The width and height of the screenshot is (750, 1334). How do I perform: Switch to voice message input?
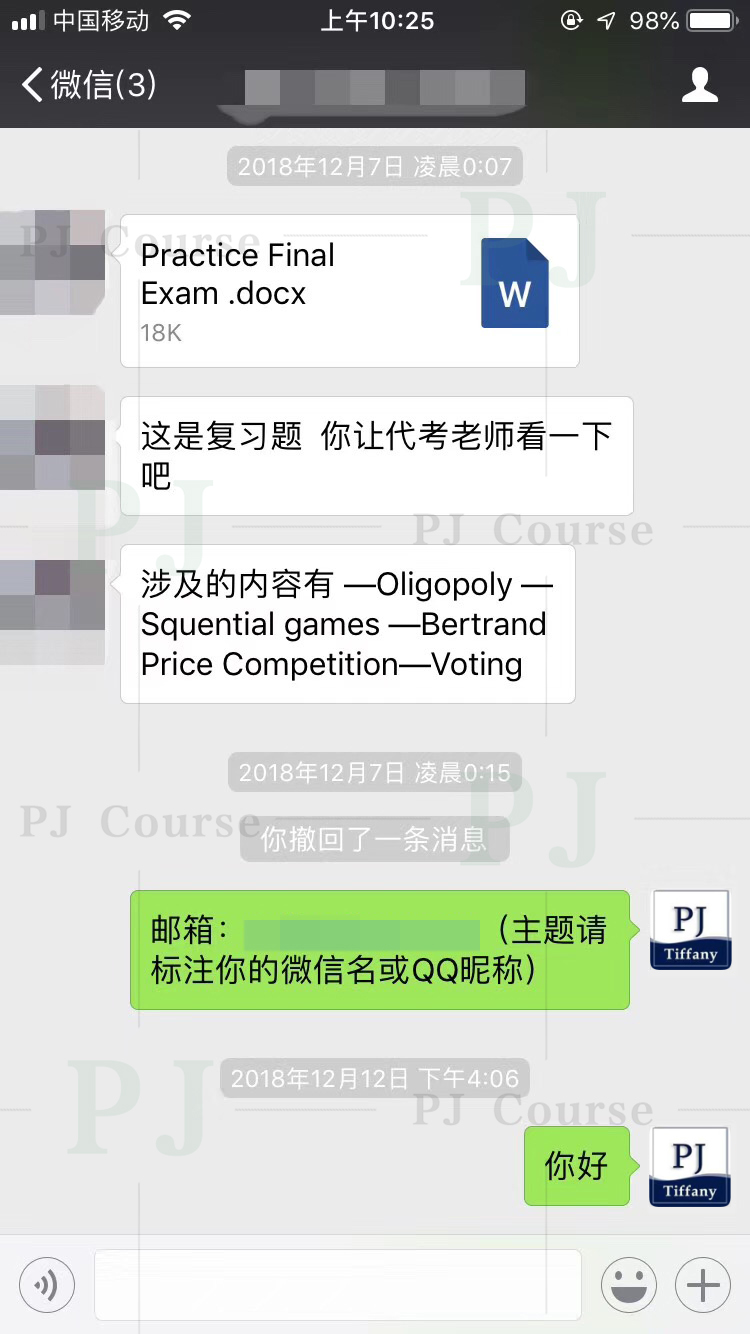[x=46, y=1284]
